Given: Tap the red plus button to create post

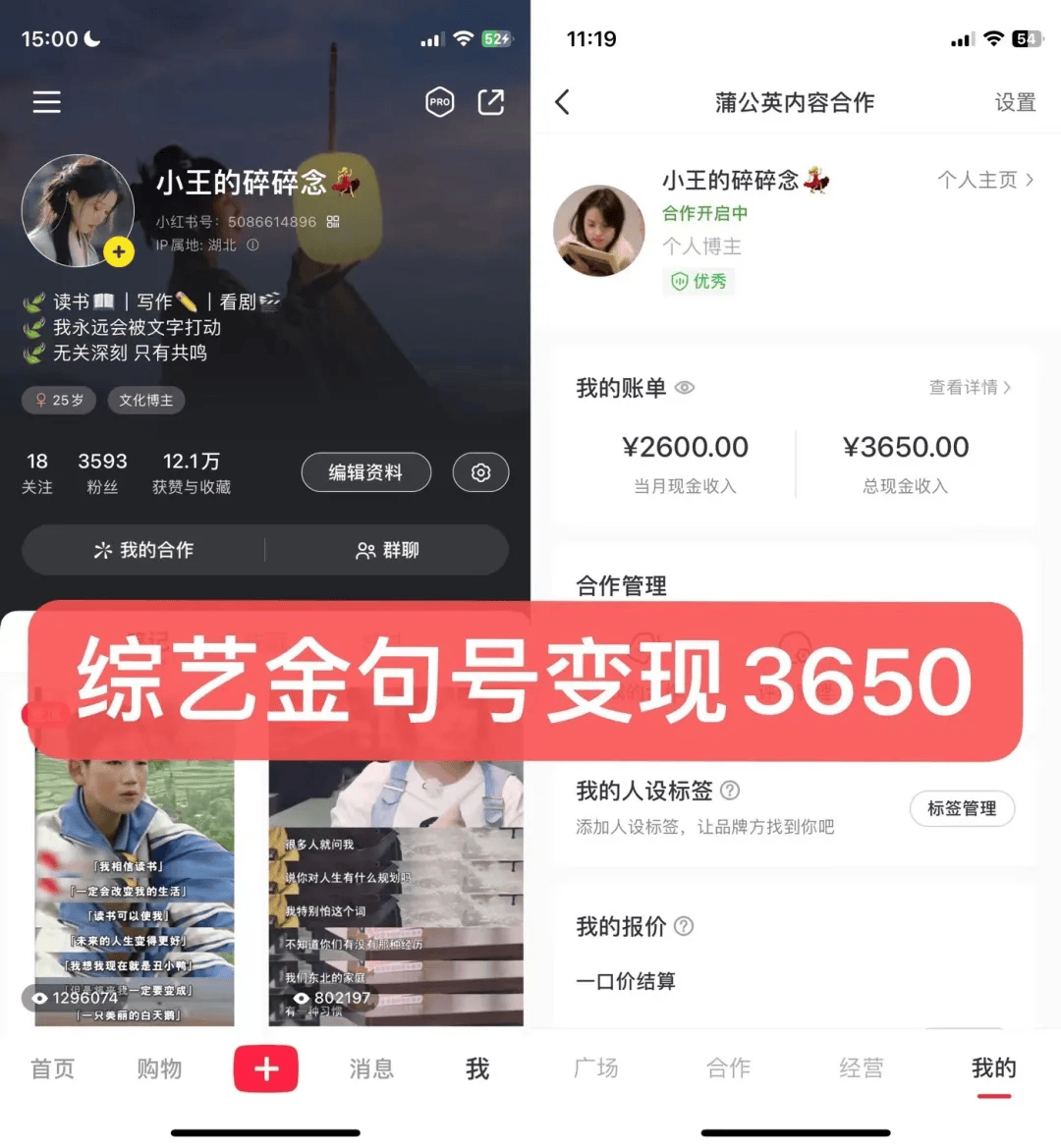Looking at the screenshot, I should tap(265, 1069).
